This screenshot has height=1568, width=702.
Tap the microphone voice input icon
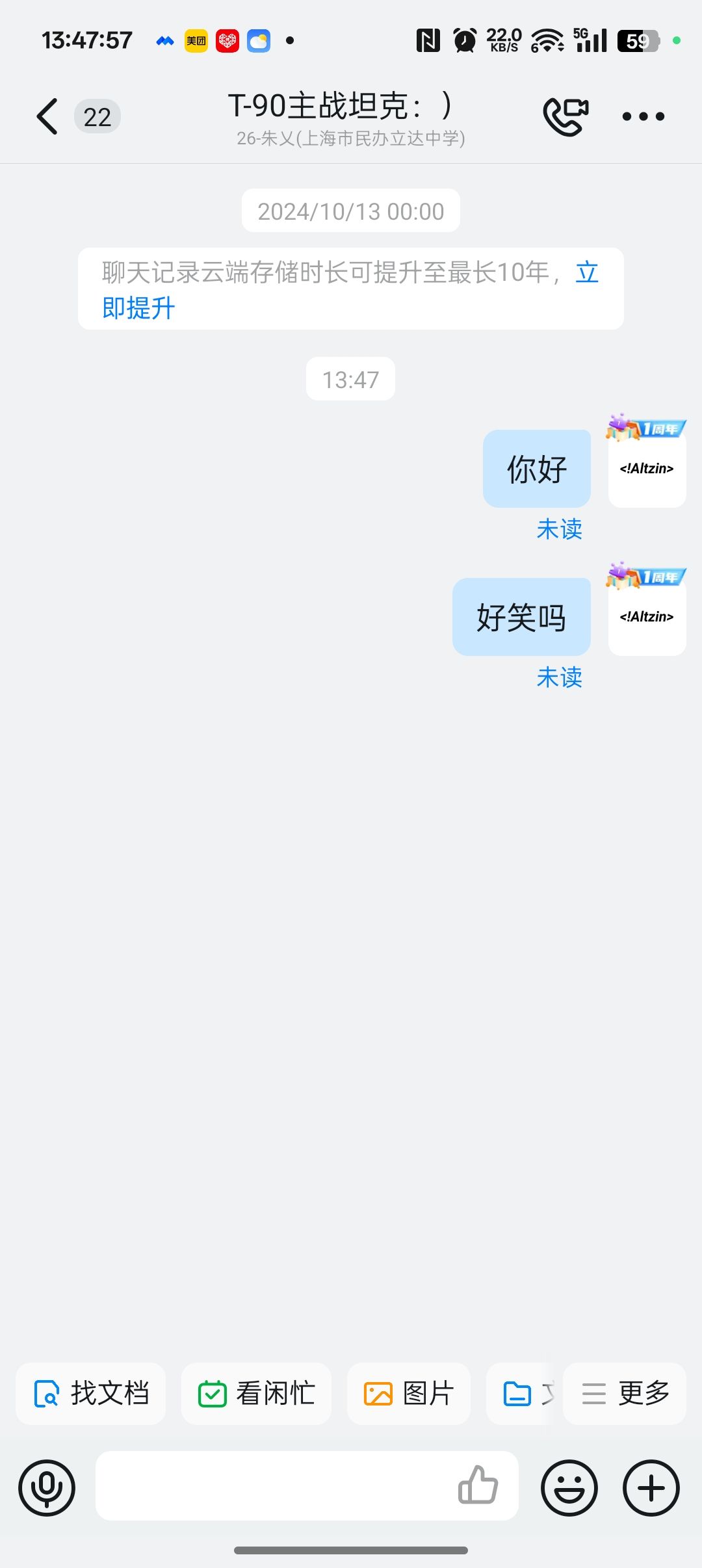coord(47,1487)
